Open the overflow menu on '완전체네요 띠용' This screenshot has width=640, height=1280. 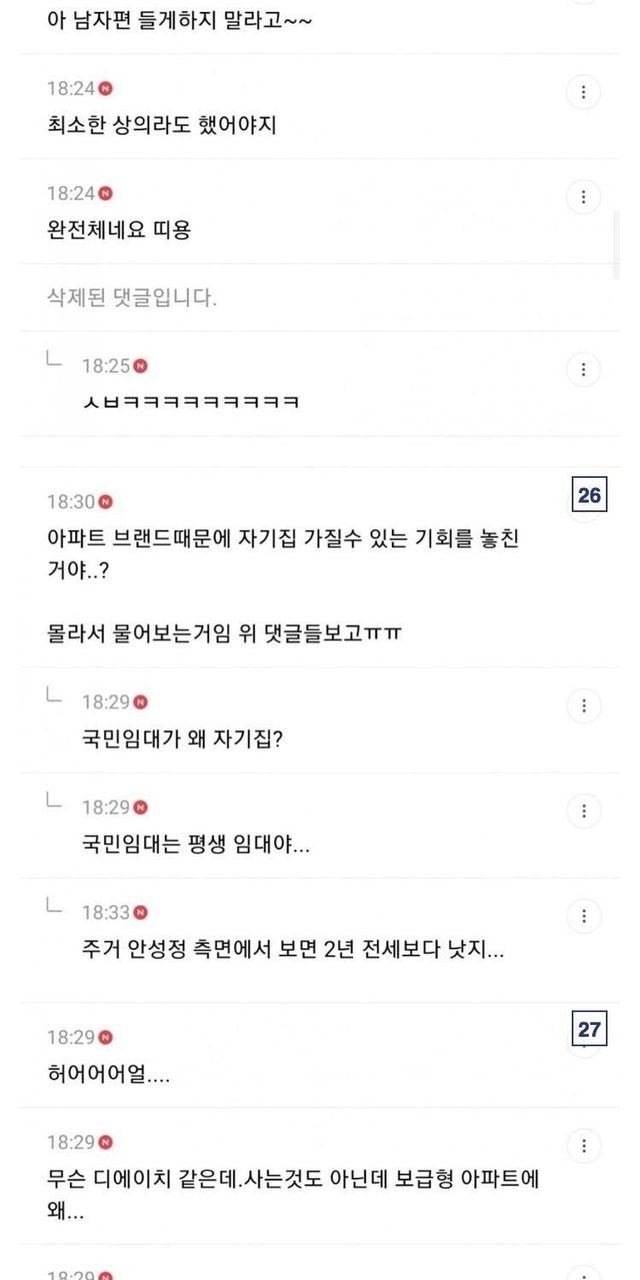pyautogui.click(x=583, y=197)
